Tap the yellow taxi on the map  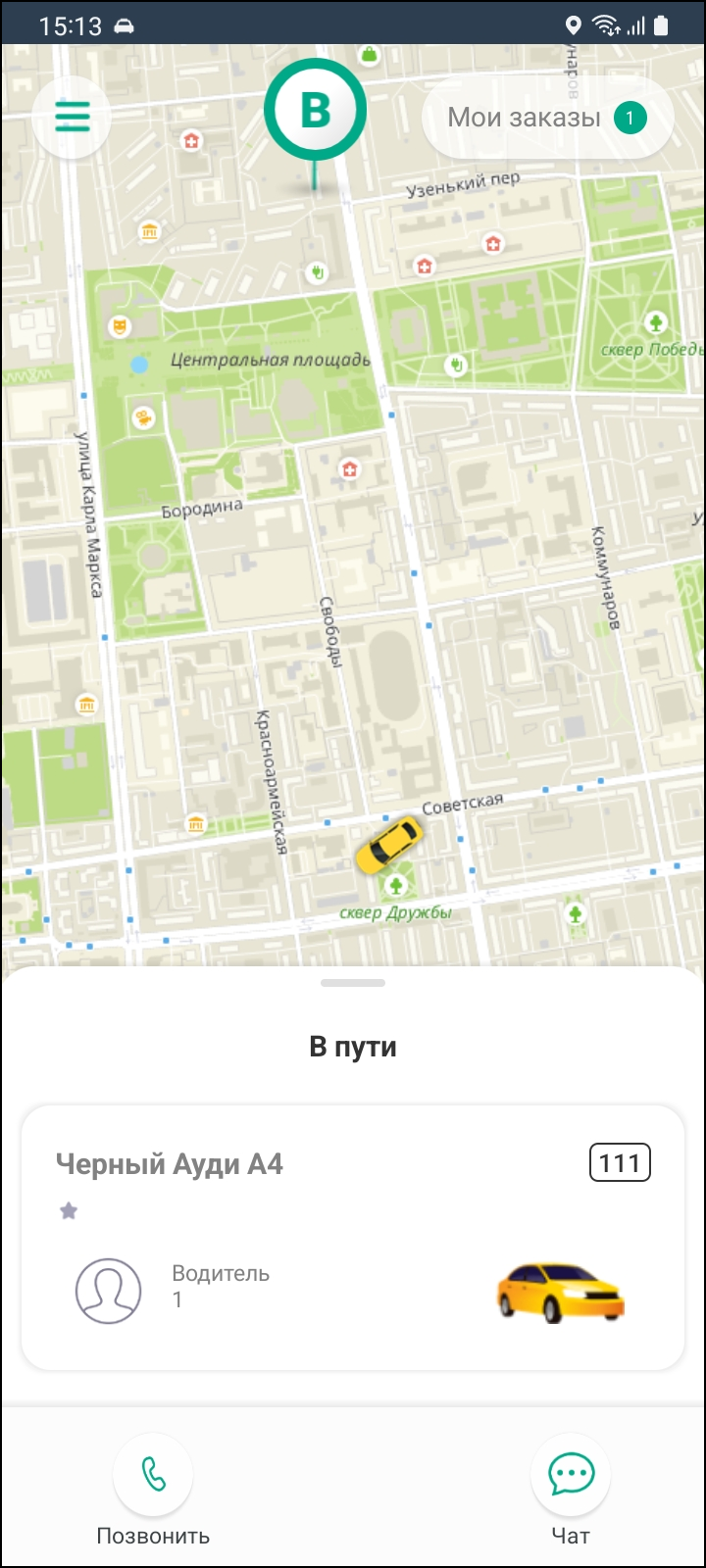(389, 844)
